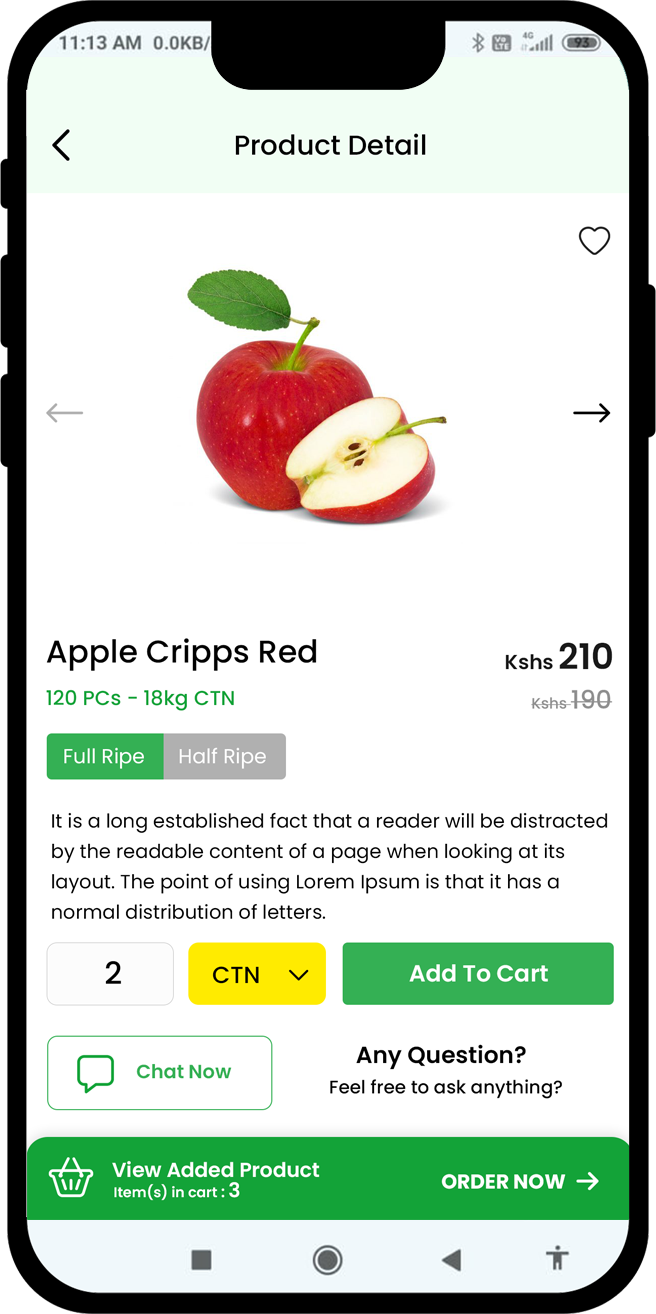Tap ORDER NOW to proceed
This screenshot has width=656, height=1314.
pos(520,1181)
